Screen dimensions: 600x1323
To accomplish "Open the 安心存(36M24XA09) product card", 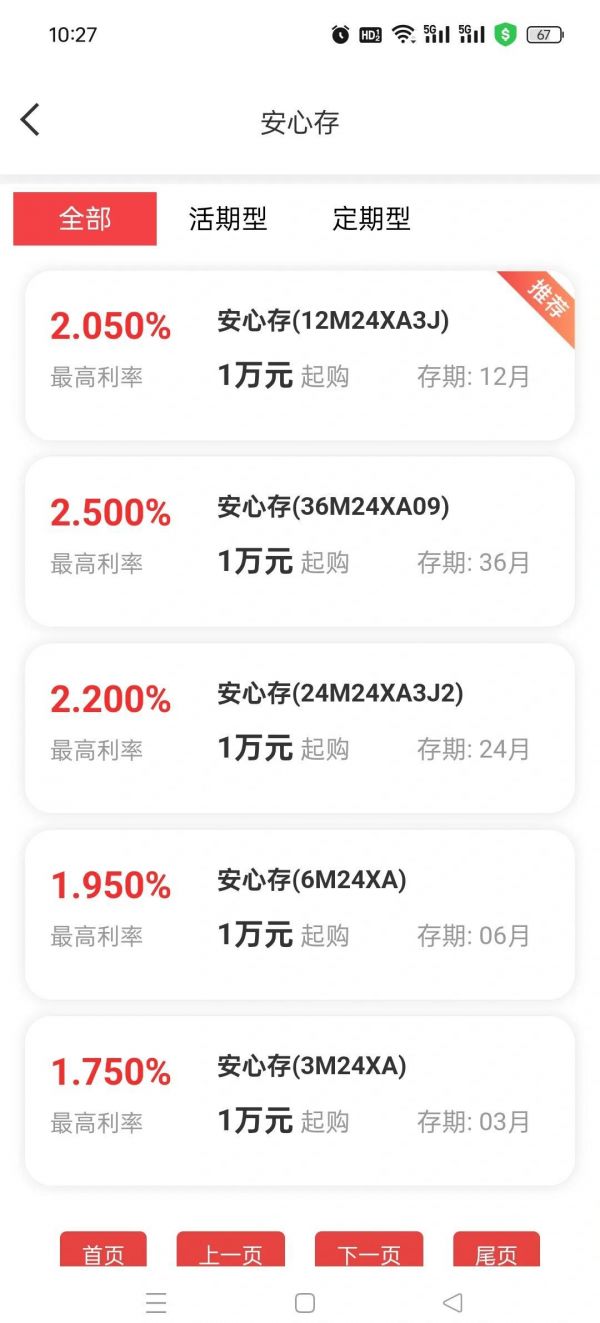I will pyautogui.click(x=300, y=542).
